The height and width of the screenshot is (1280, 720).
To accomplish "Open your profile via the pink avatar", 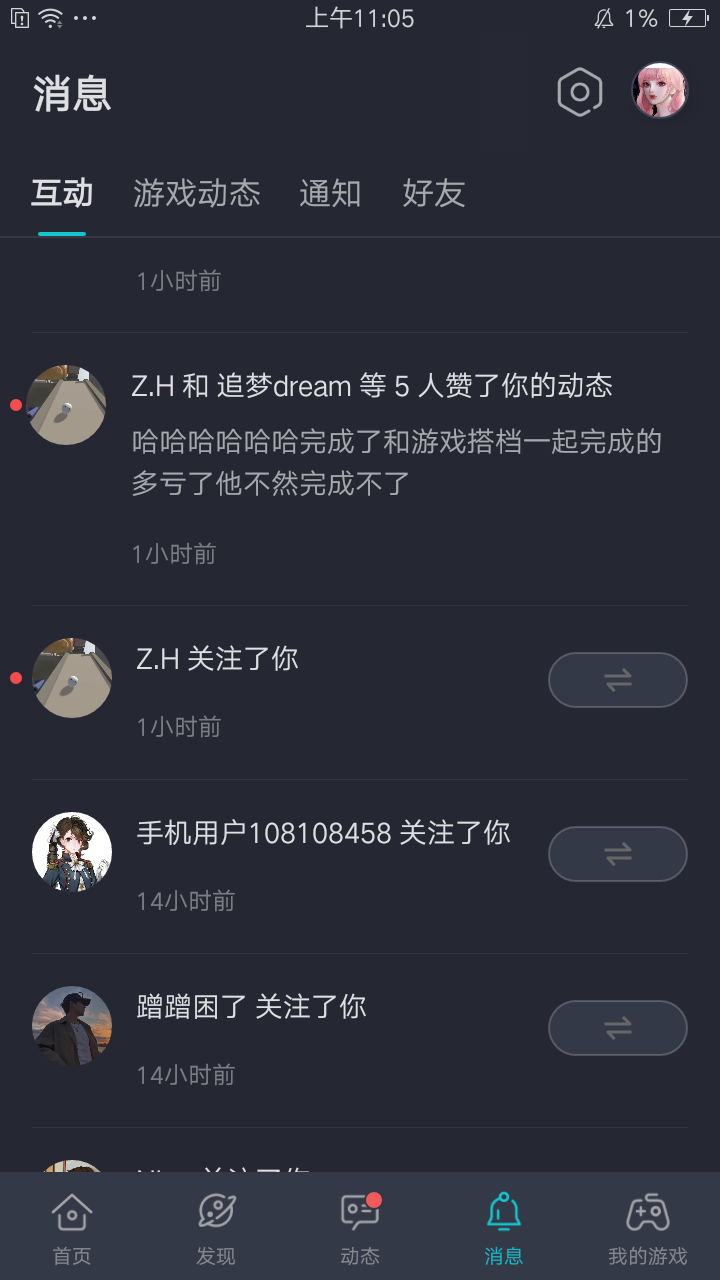I will [x=659, y=91].
